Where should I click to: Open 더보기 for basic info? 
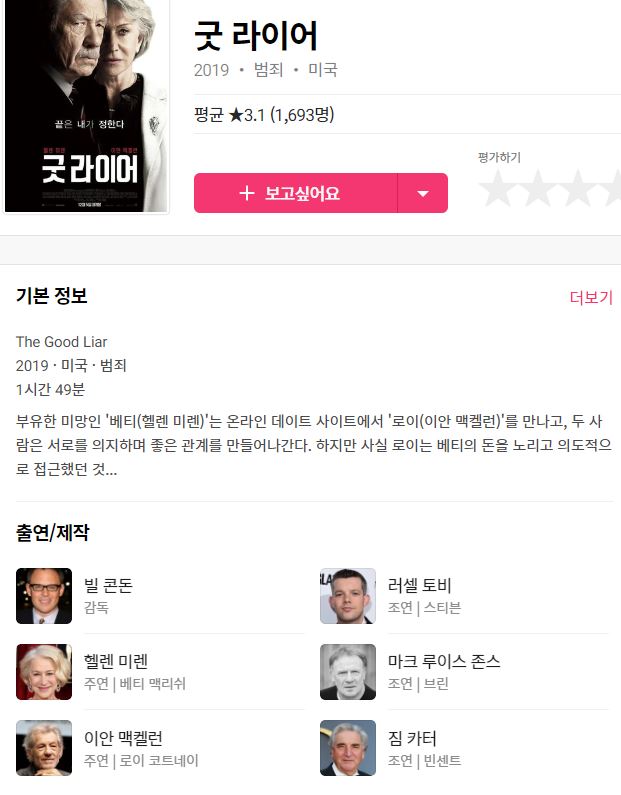tap(590, 298)
